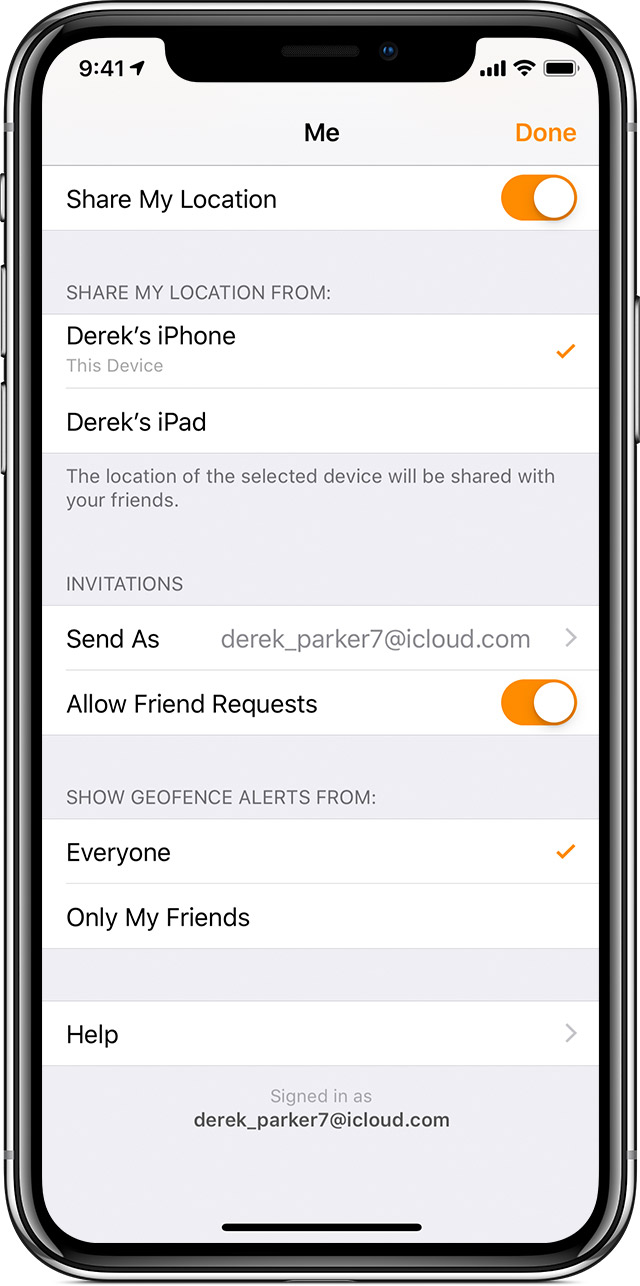Disable the Allow Friend Requests switch
Screen dimensions: 640x1286
[539, 703]
